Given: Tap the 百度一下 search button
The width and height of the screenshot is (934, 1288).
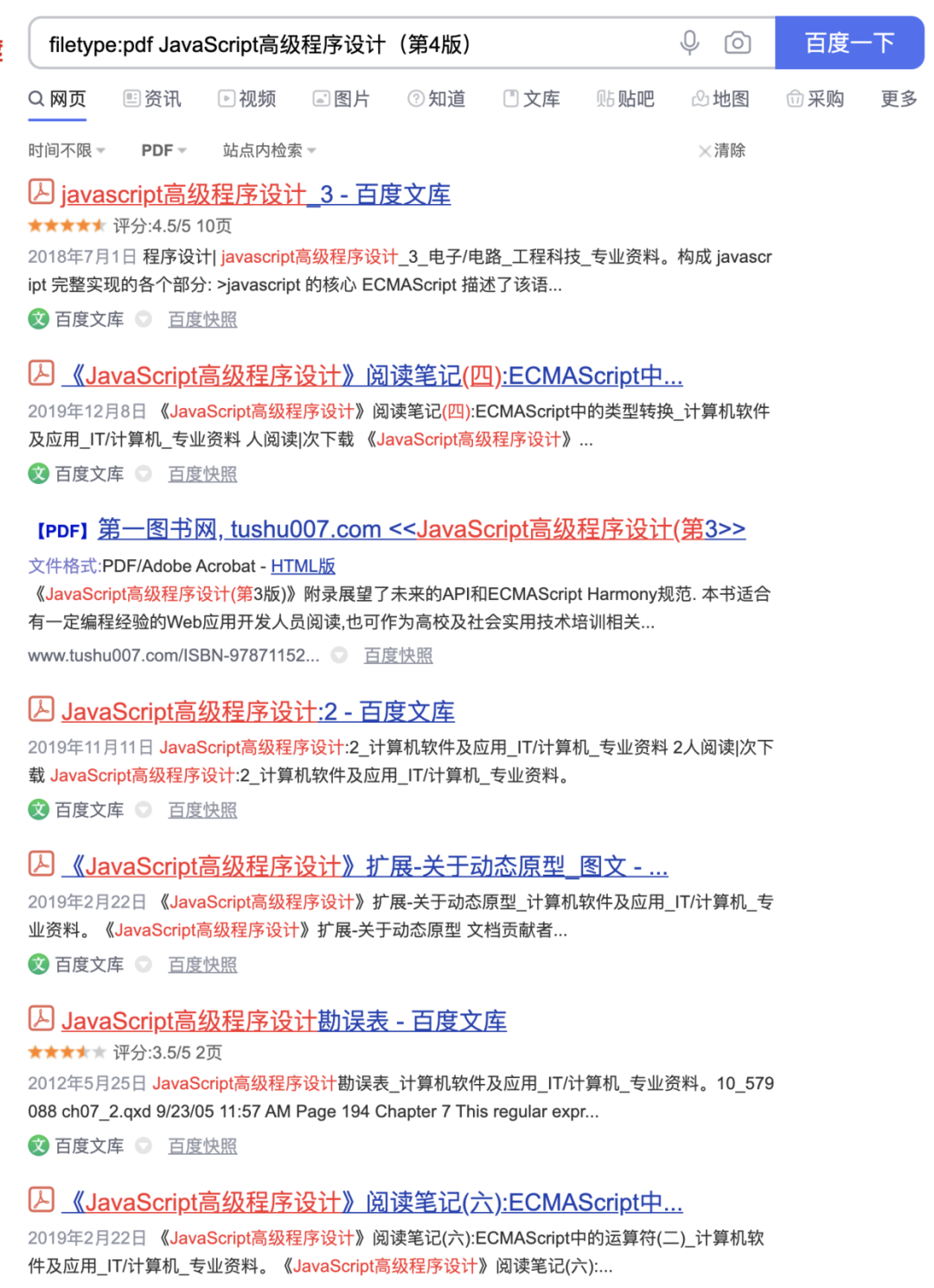Looking at the screenshot, I should [849, 42].
